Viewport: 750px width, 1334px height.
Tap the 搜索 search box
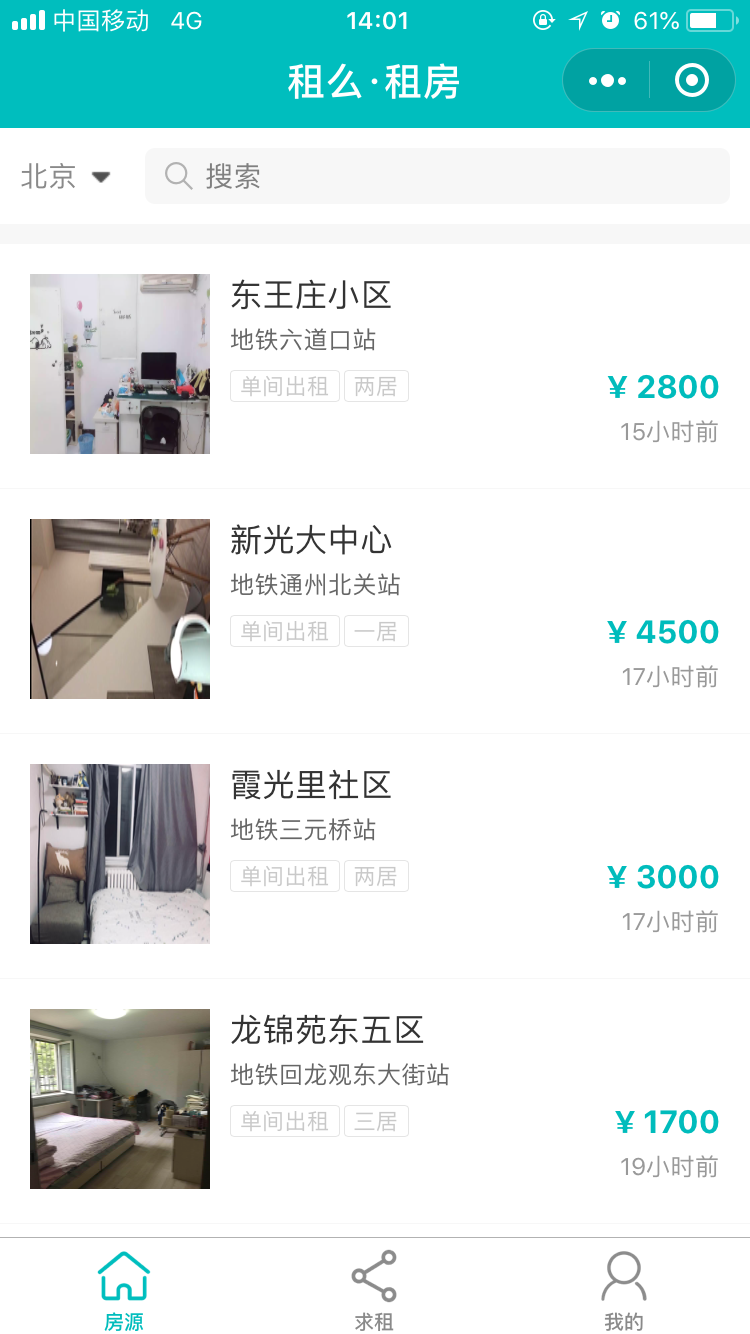[437, 176]
